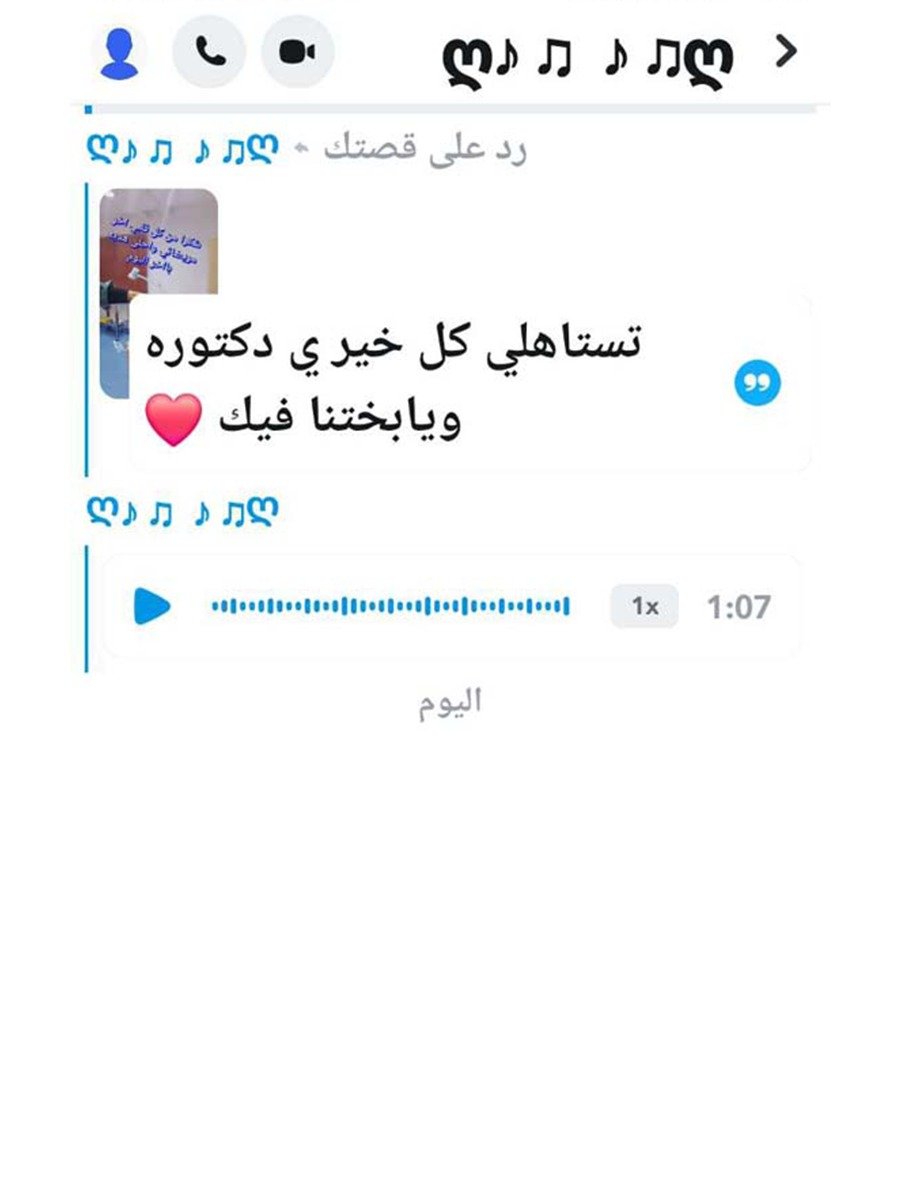Seek within the voice message waveform
The image size is (900, 1200).
tap(390, 606)
